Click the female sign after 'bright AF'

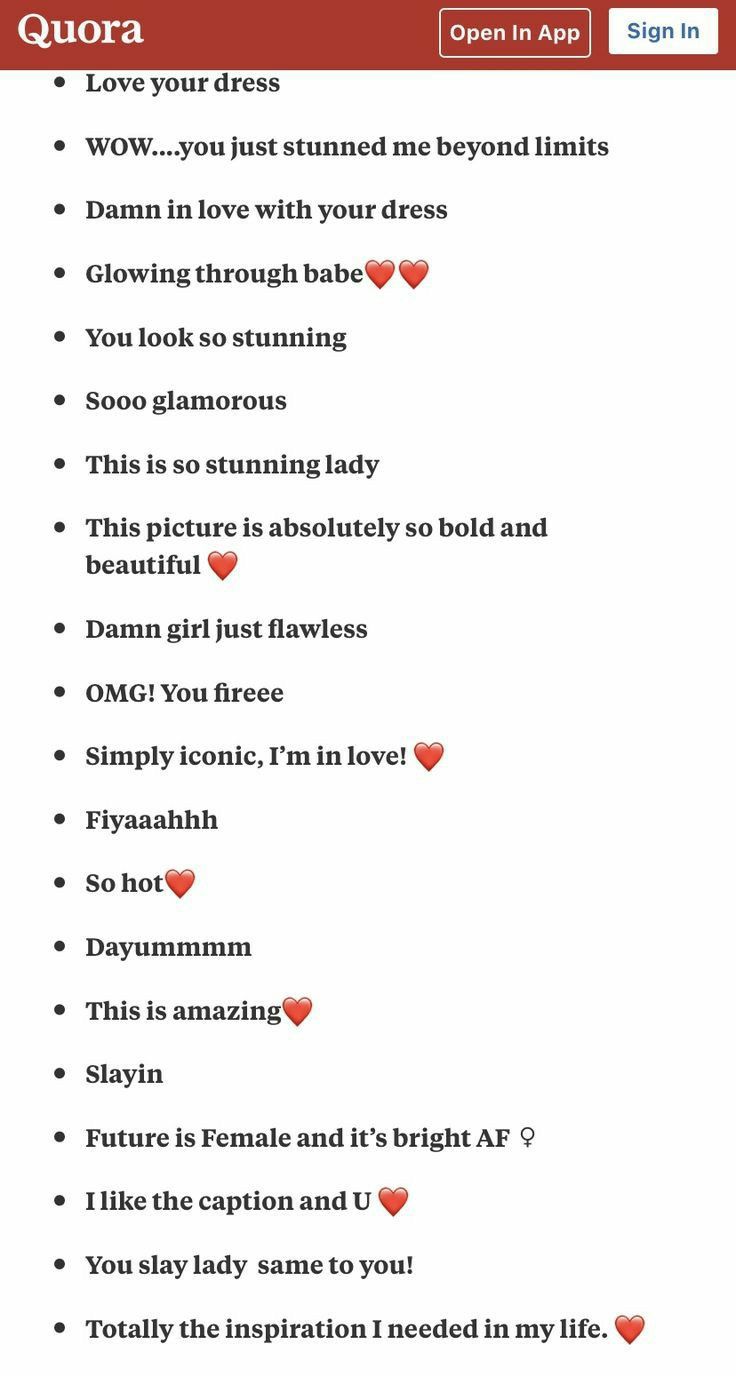click(x=529, y=1137)
